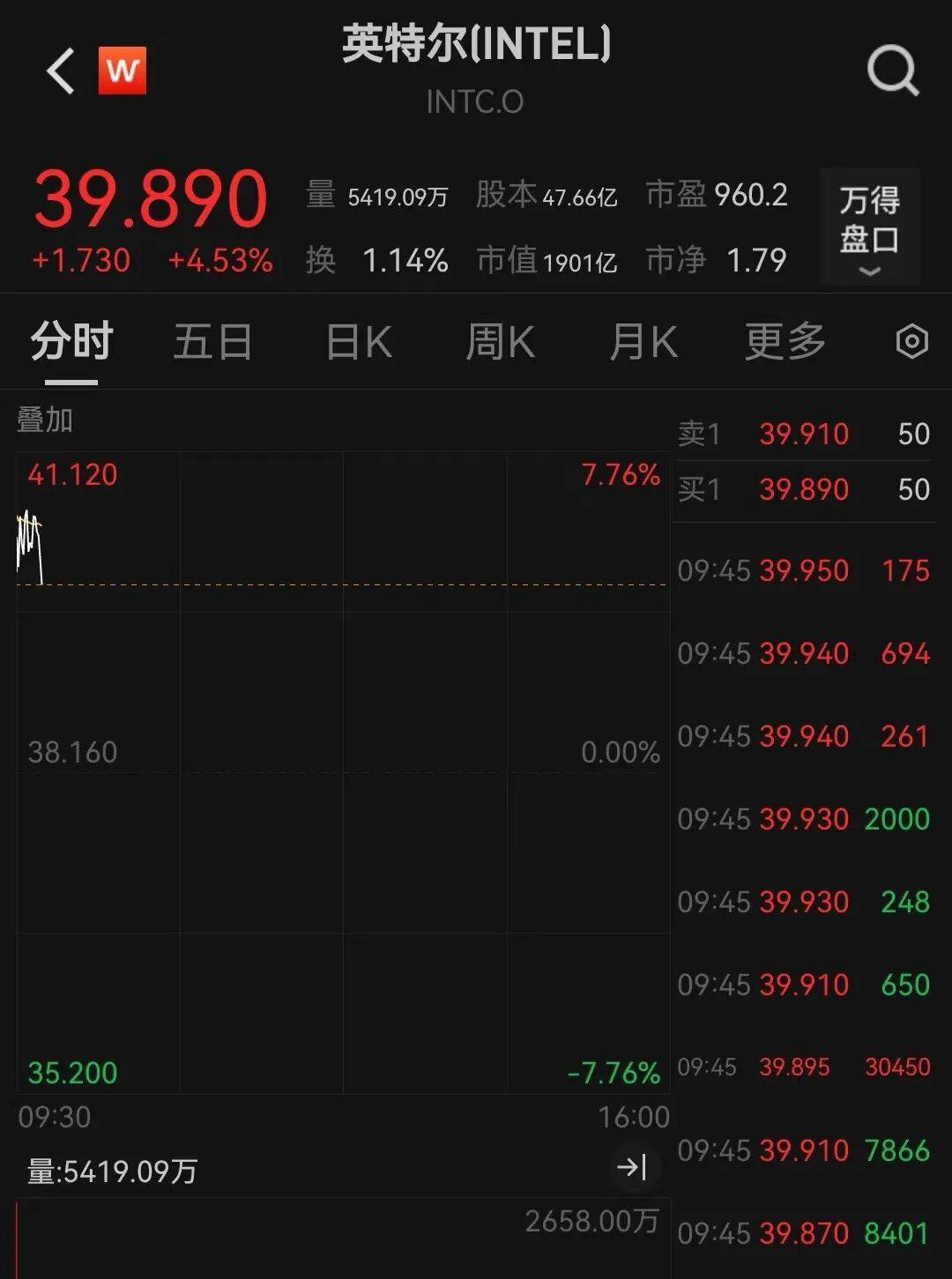952x1279 pixels.
Task: Select the 分时 intraday tab
Action: [71, 342]
